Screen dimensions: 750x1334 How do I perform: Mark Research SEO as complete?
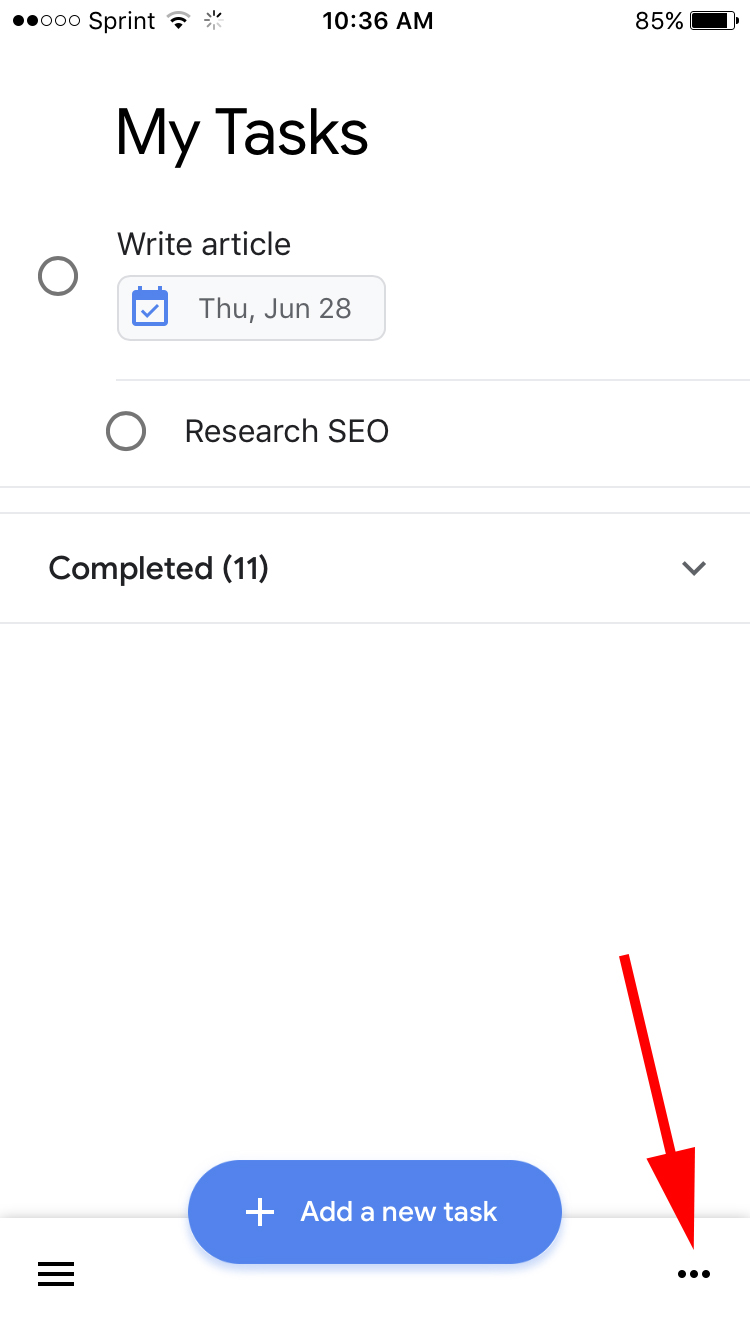(x=126, y=432)
